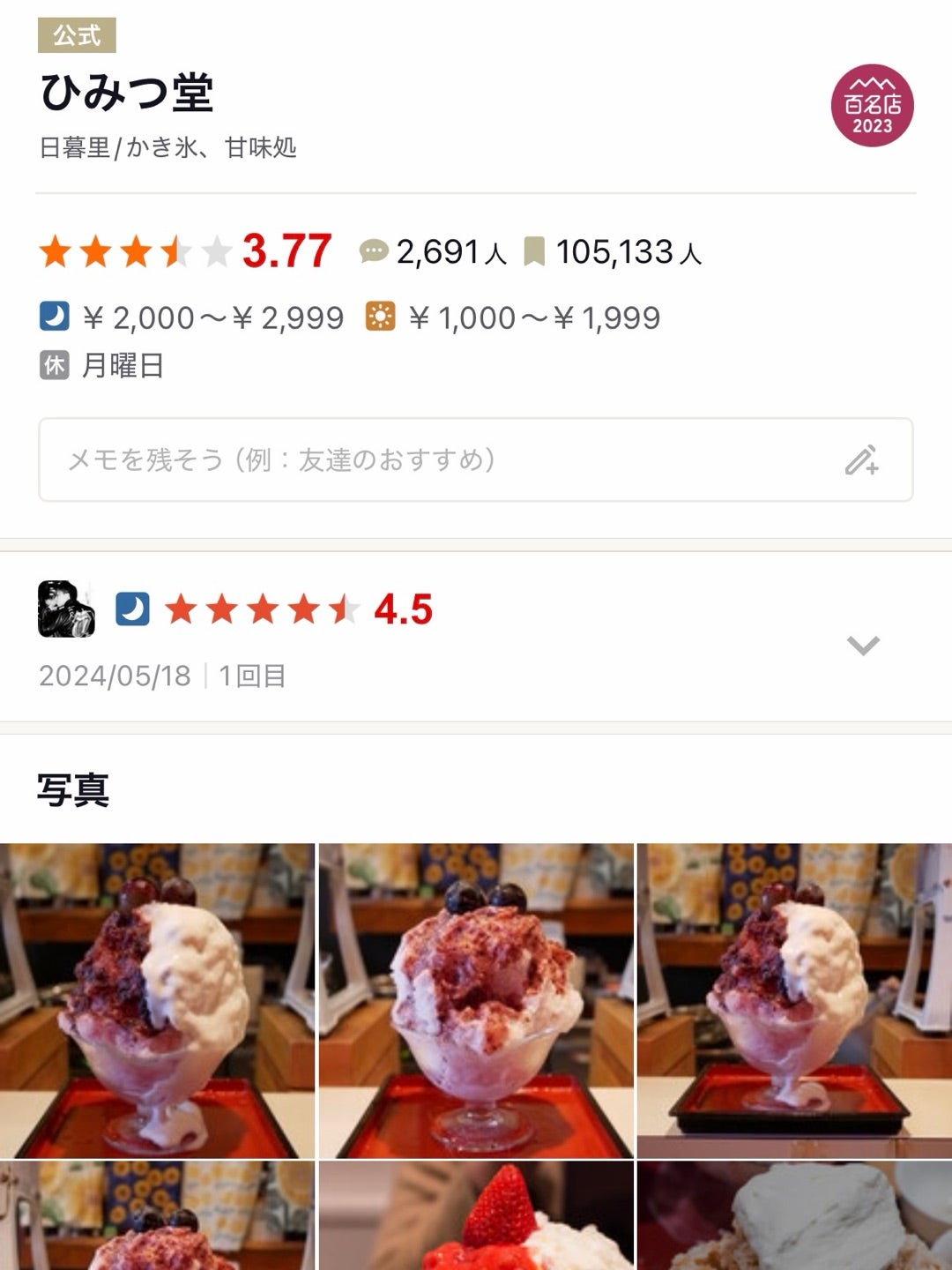Open the partially visible kakigori photo in second row
This screenshot has width=952, height=1270.
click(157, 1217)
